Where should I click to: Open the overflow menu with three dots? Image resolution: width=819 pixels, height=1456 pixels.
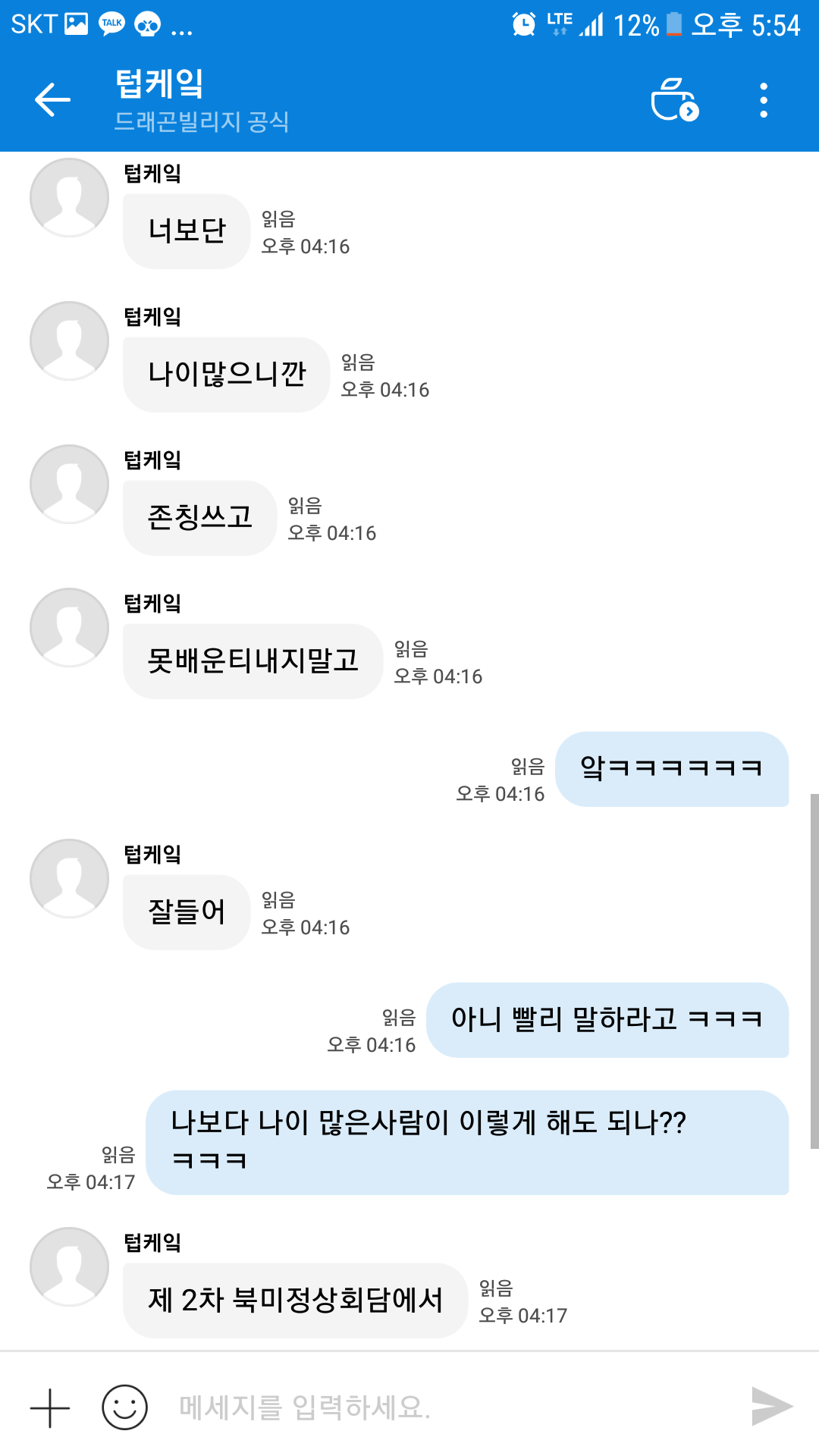click(x=764, y=99)
